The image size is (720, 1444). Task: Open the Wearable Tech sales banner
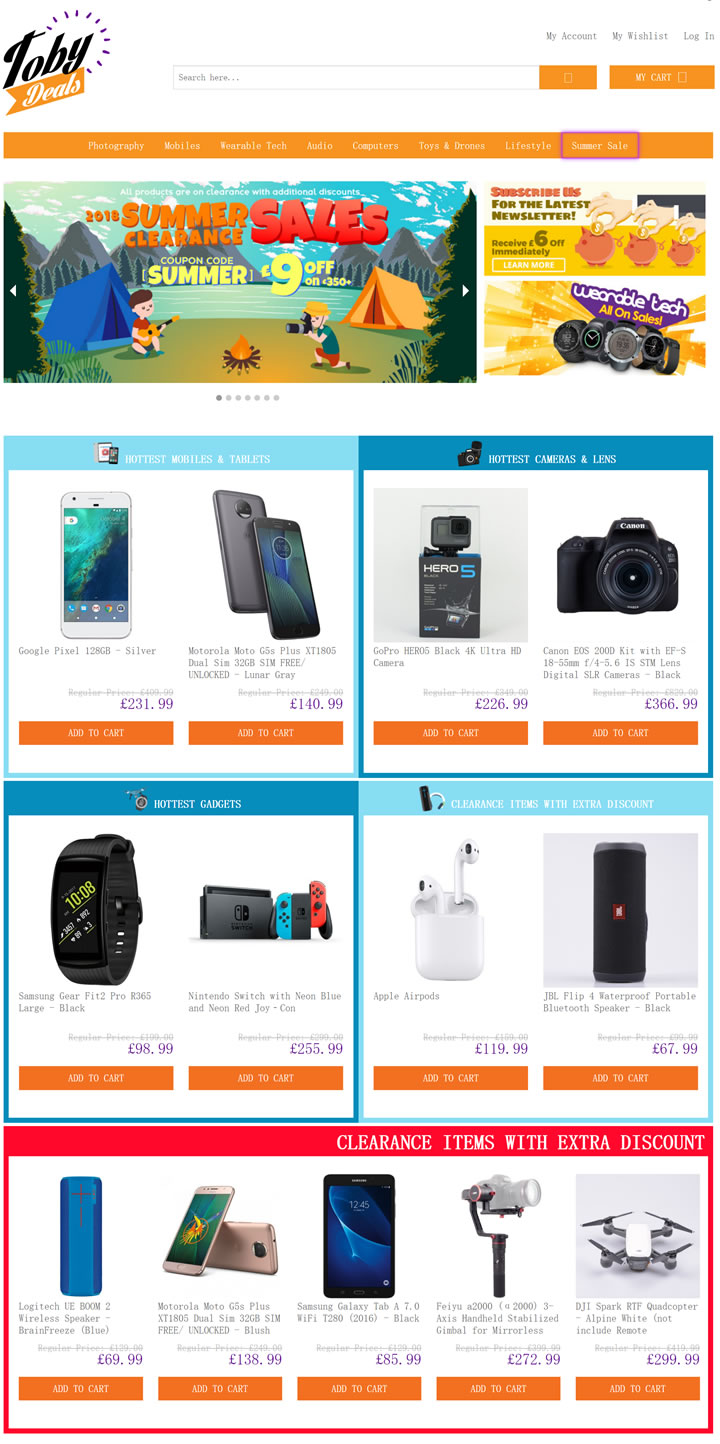(x=597, y=328)
